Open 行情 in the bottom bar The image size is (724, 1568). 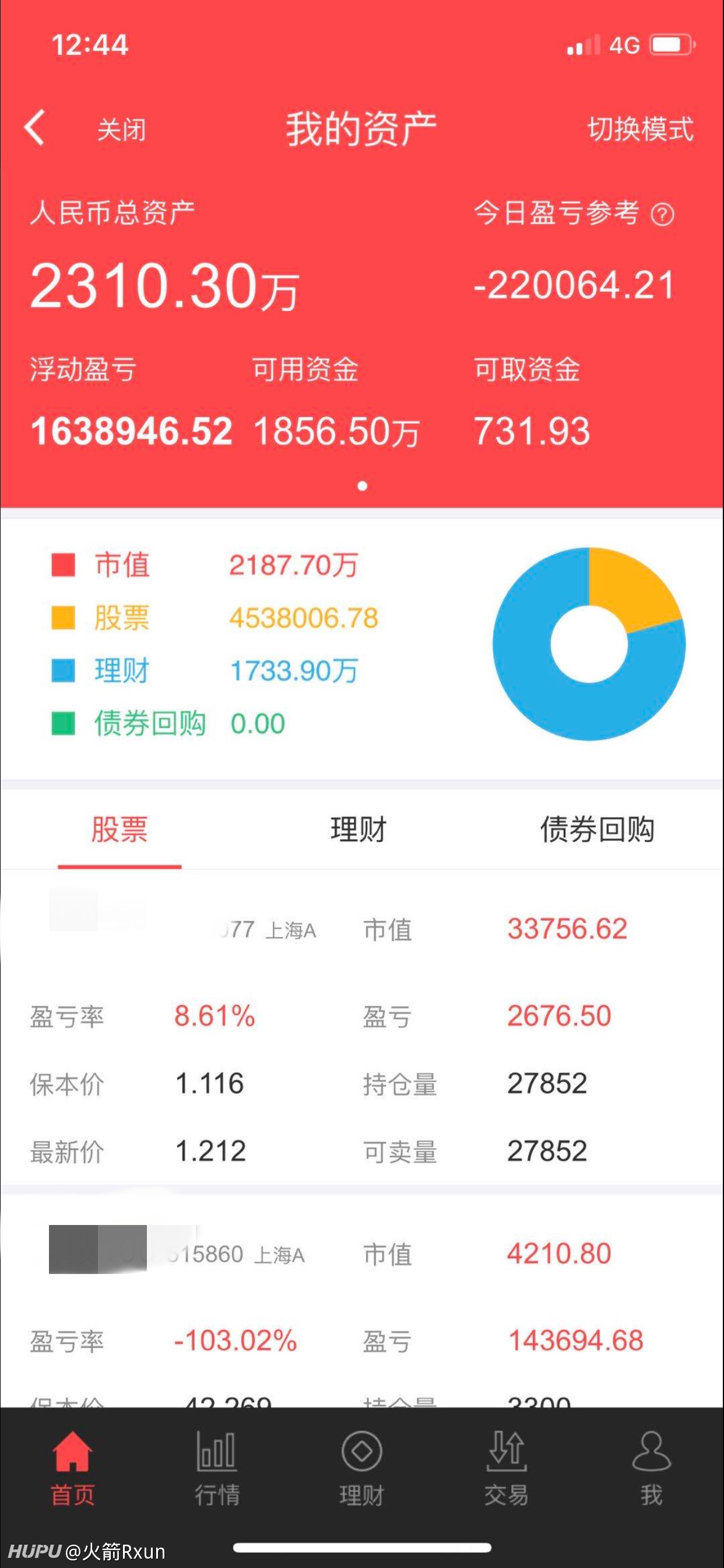tap(217, 1468)
